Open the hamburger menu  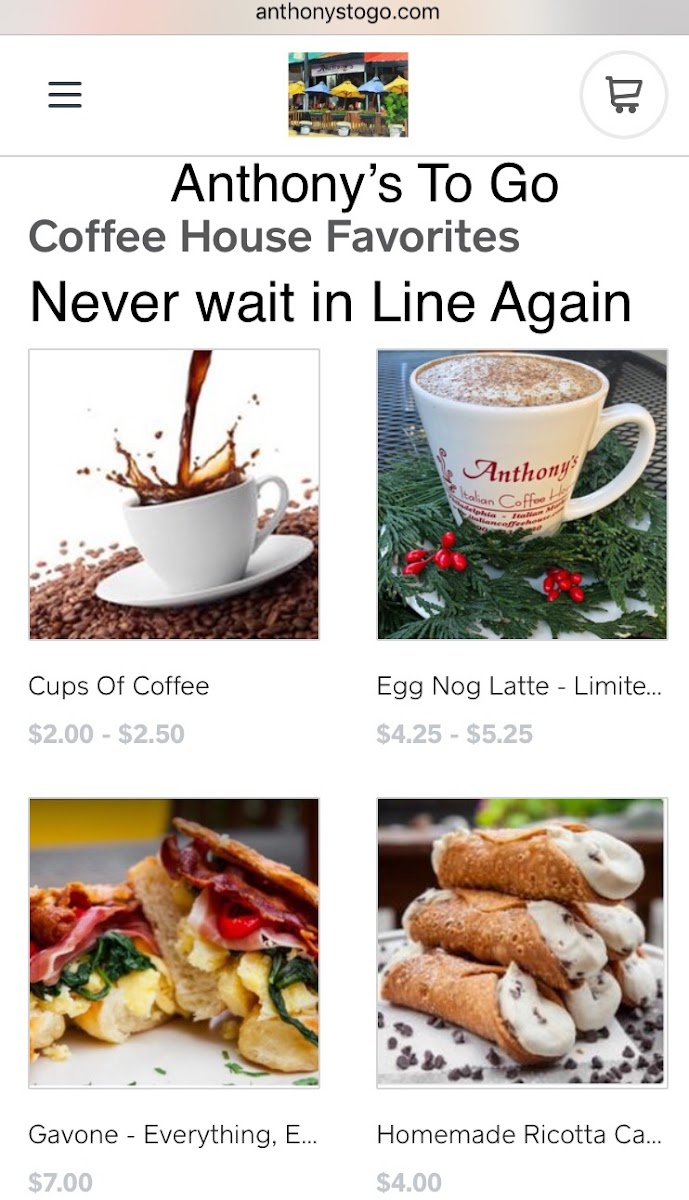point(65,95)
